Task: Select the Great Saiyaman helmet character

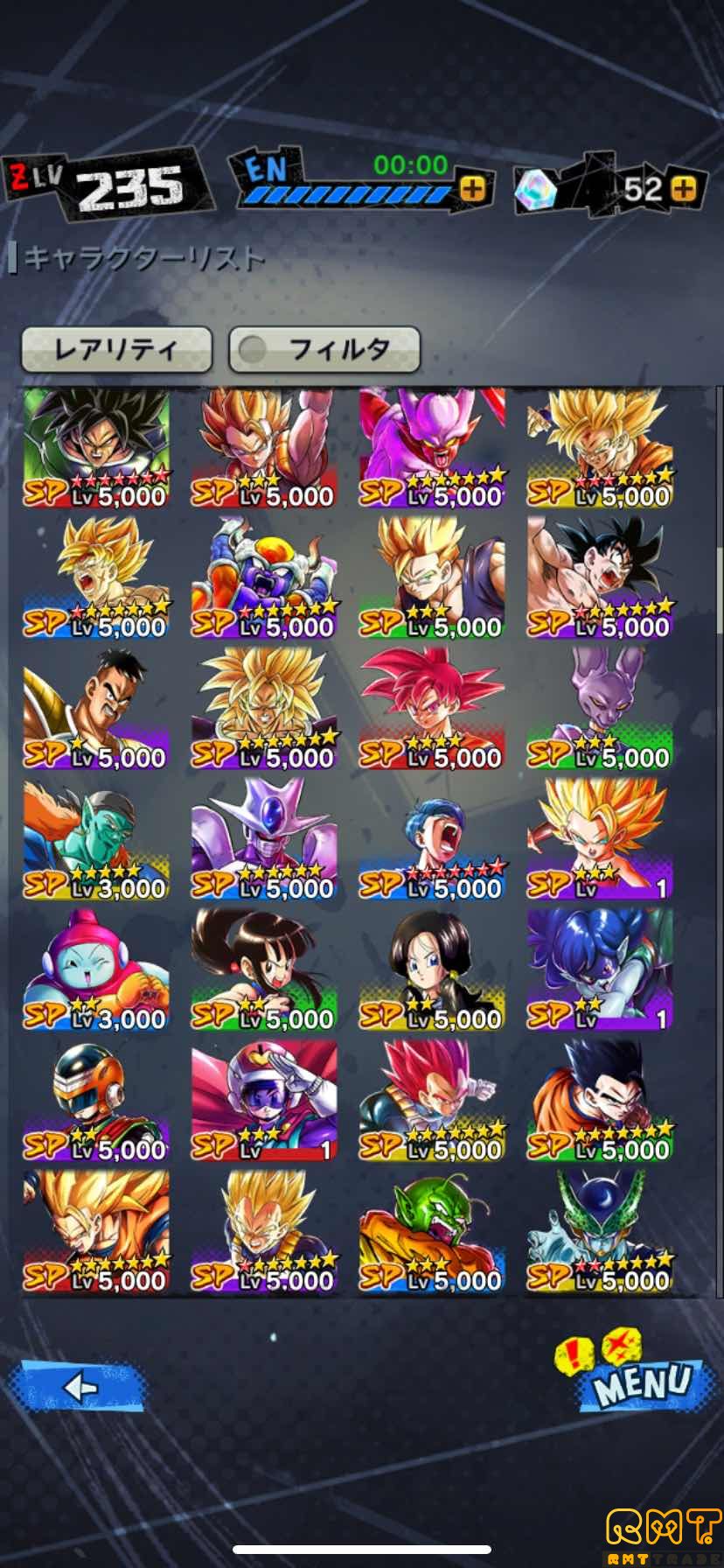Action: click(96, 1102)
